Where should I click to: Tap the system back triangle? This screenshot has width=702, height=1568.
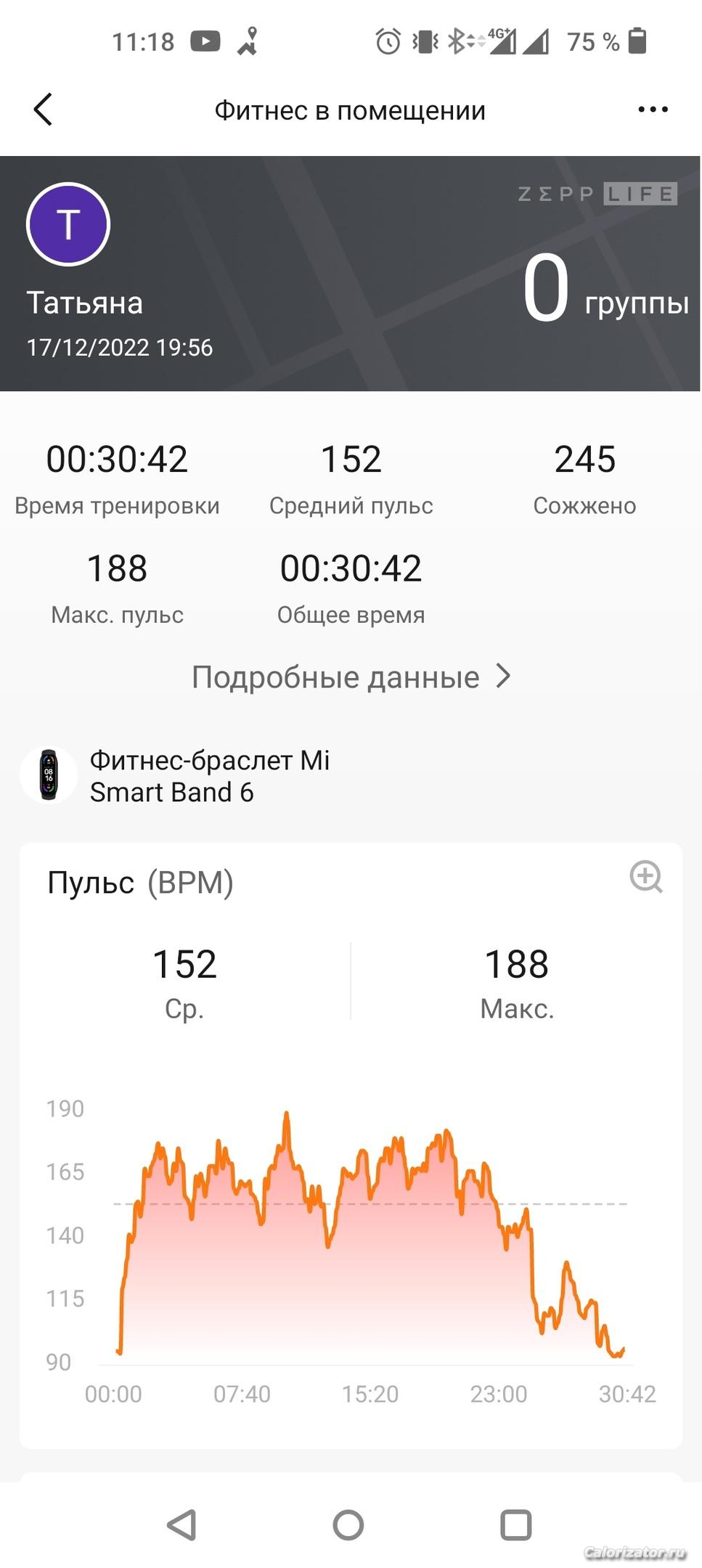point(182,1524)
